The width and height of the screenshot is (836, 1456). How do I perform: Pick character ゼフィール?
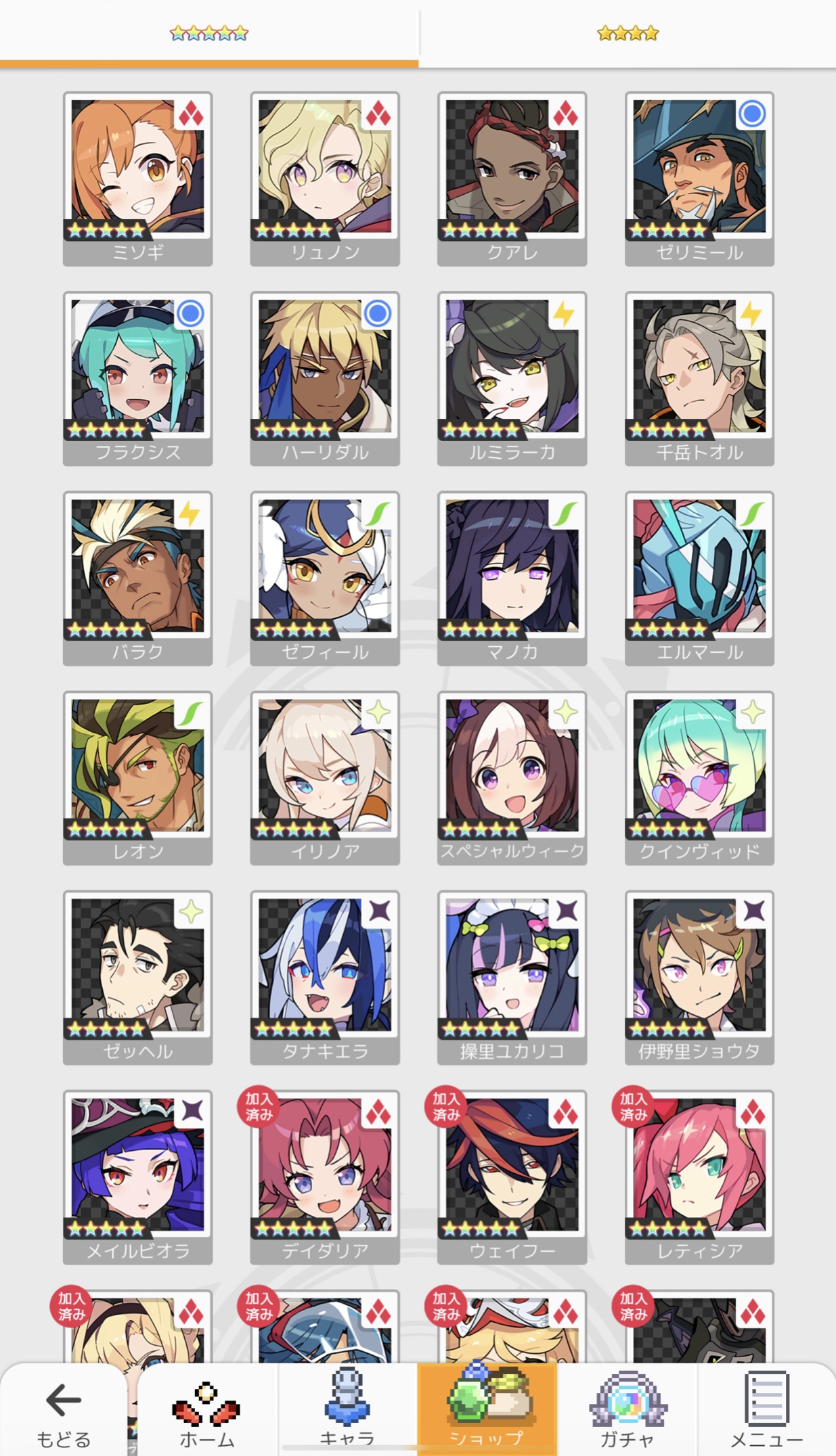tap(325, 577)
